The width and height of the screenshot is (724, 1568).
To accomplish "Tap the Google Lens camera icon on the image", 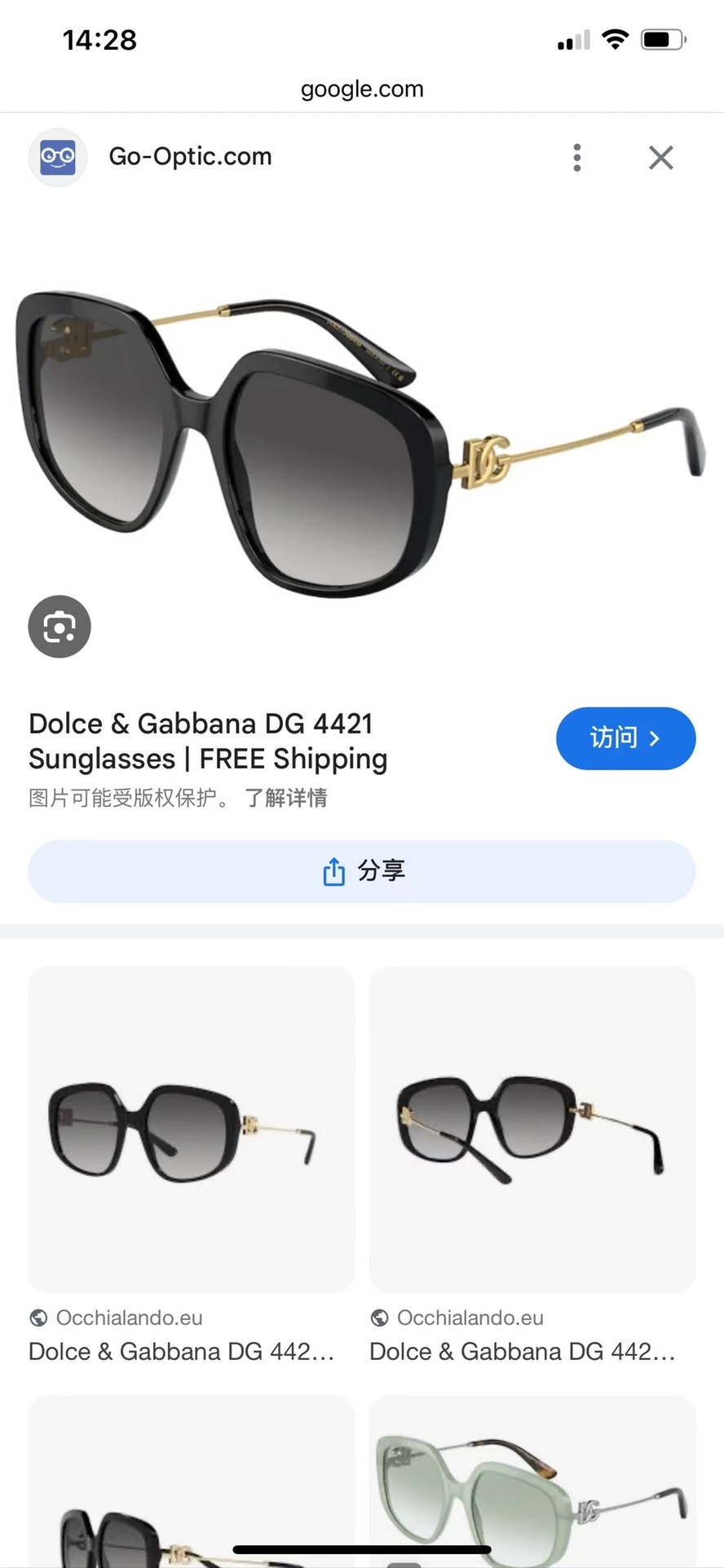I will pos(60,626).
